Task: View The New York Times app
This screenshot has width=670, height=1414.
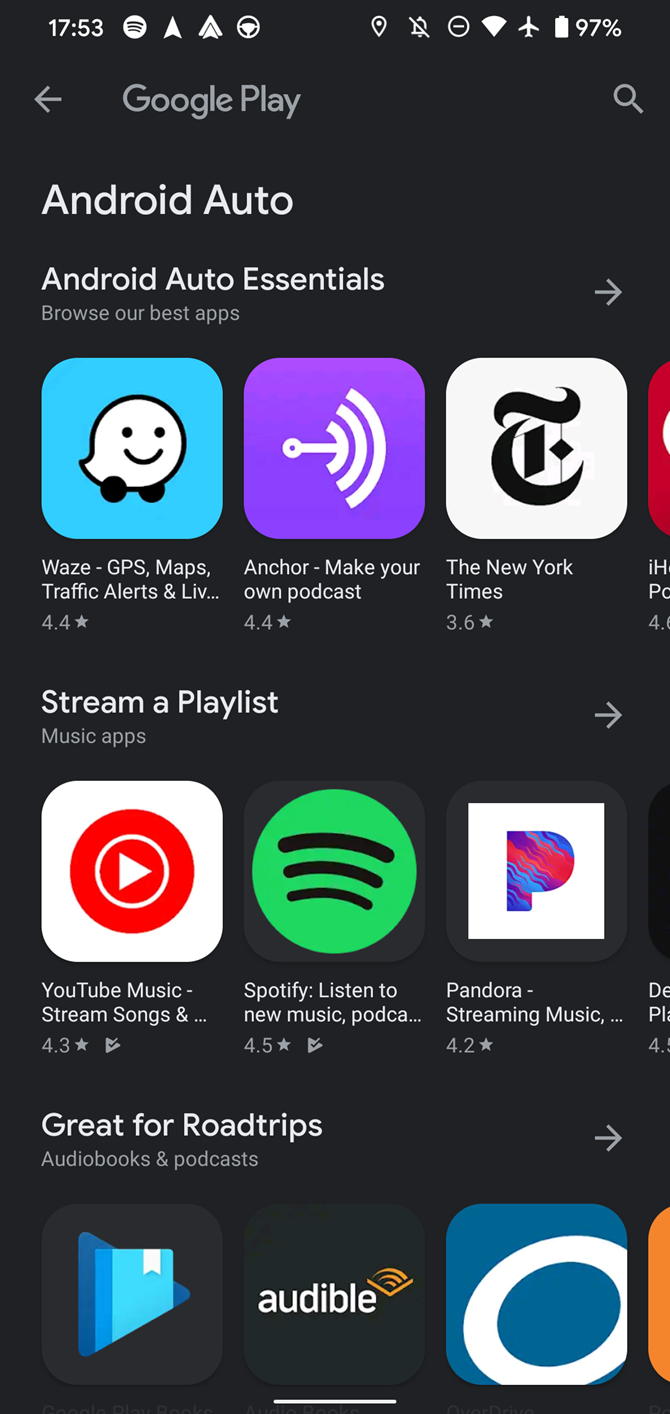Action: pyautogui.click(x=536, y=448)
